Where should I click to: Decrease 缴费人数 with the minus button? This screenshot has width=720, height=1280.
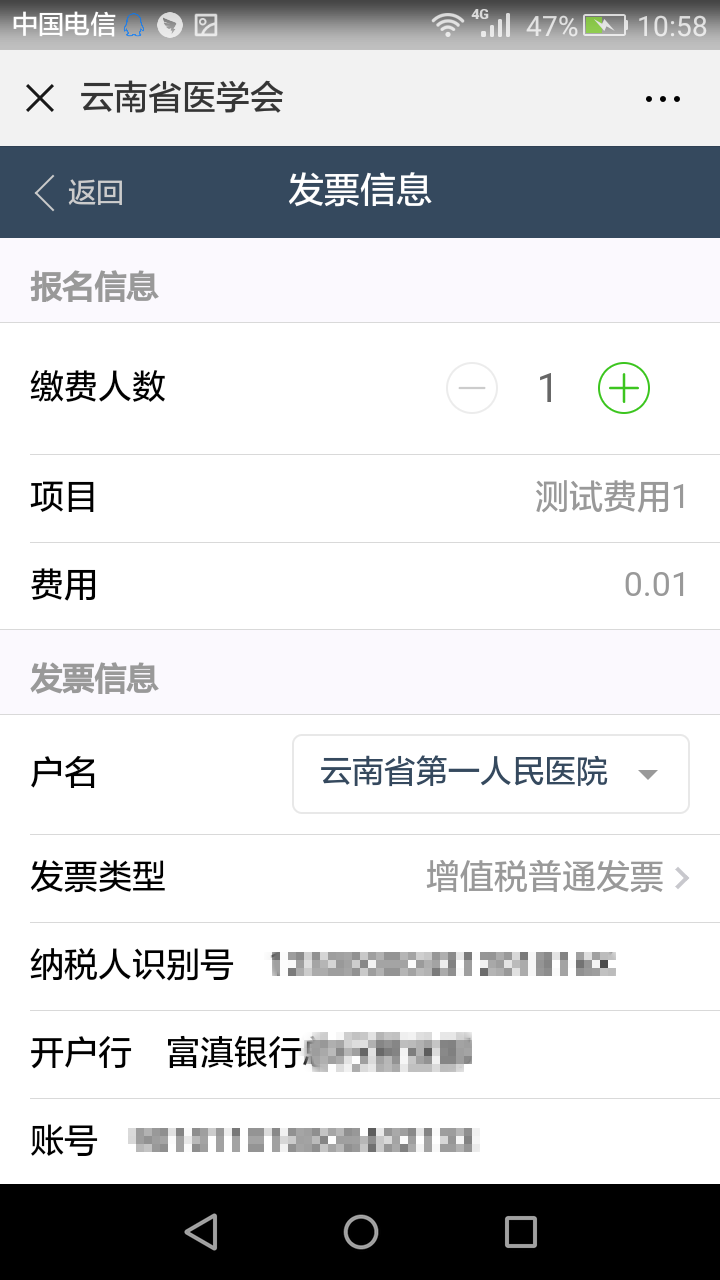472,388
